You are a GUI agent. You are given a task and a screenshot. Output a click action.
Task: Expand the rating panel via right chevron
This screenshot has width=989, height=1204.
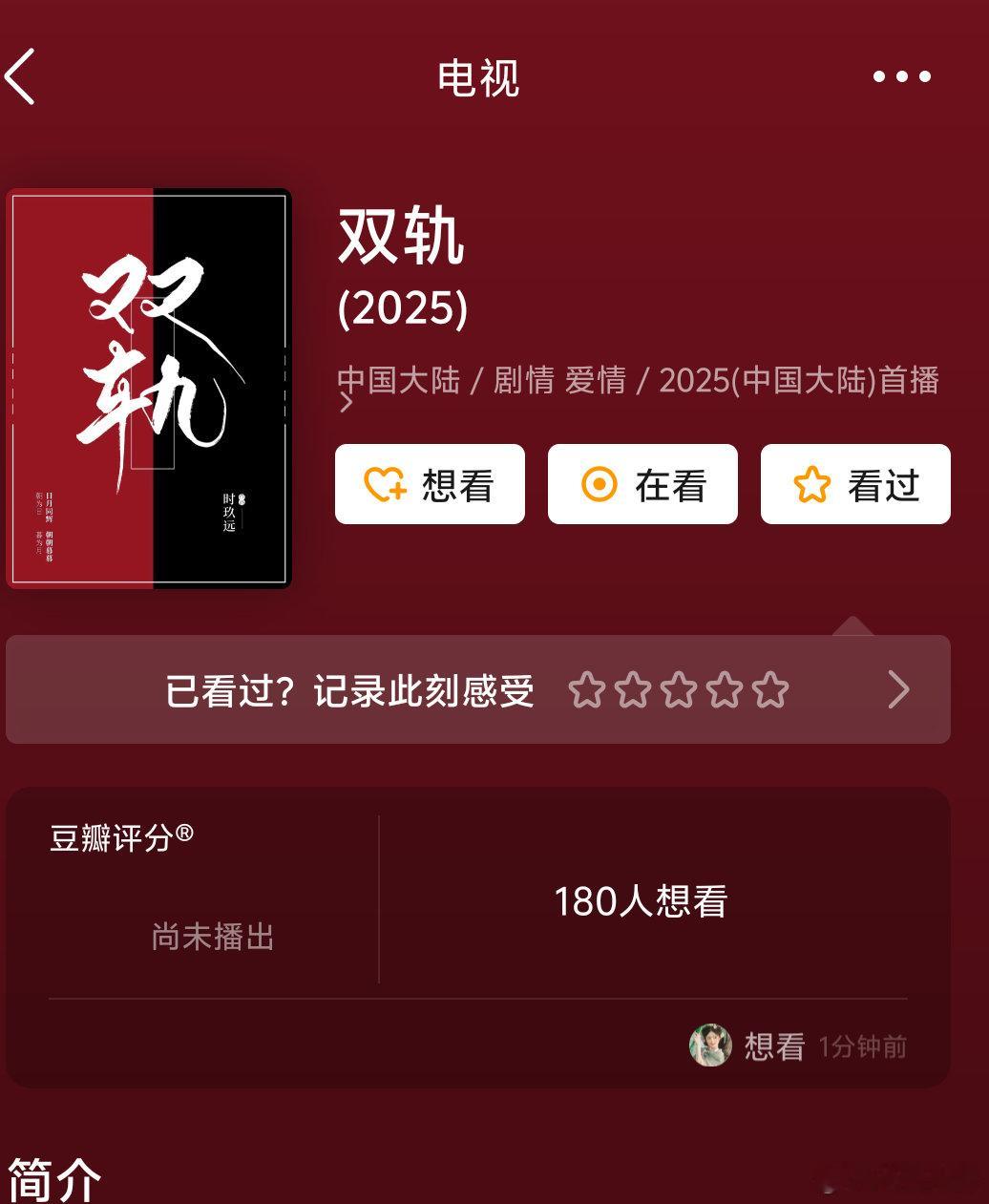pyautogui.click(x=895, y=689)
